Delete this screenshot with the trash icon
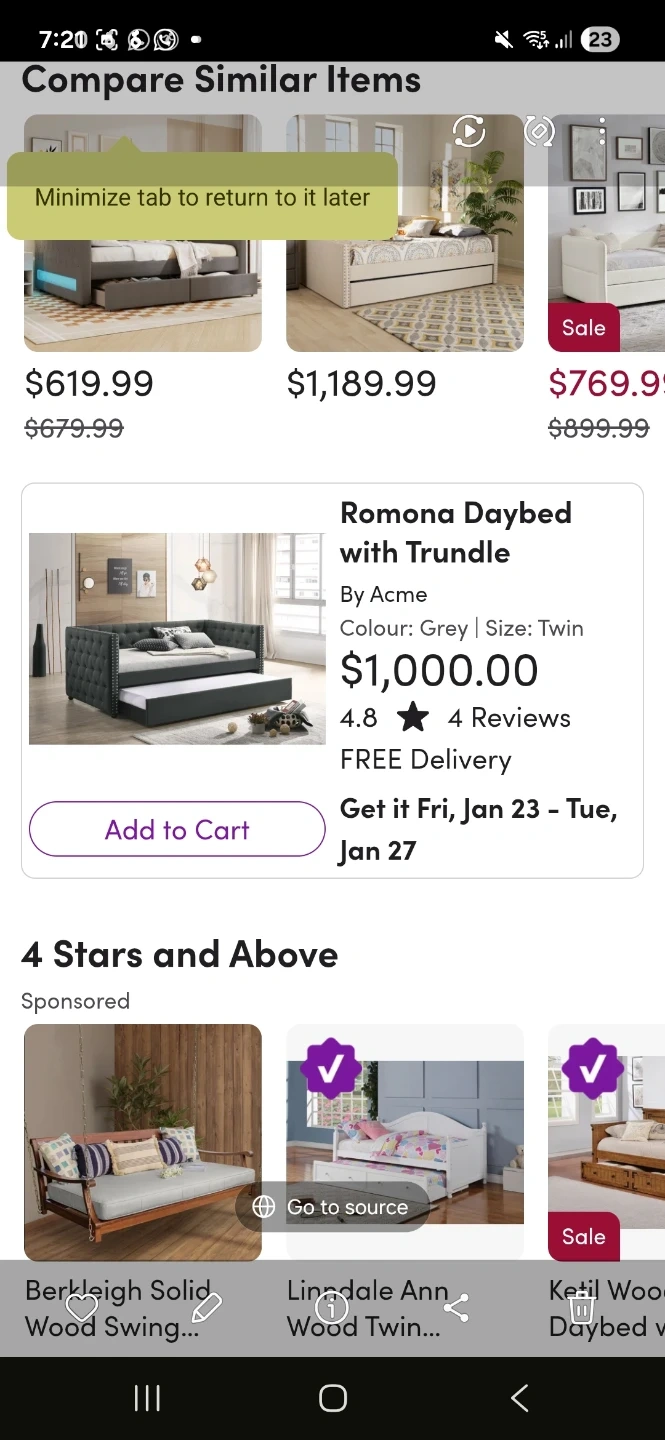 tap(581, 1307)
